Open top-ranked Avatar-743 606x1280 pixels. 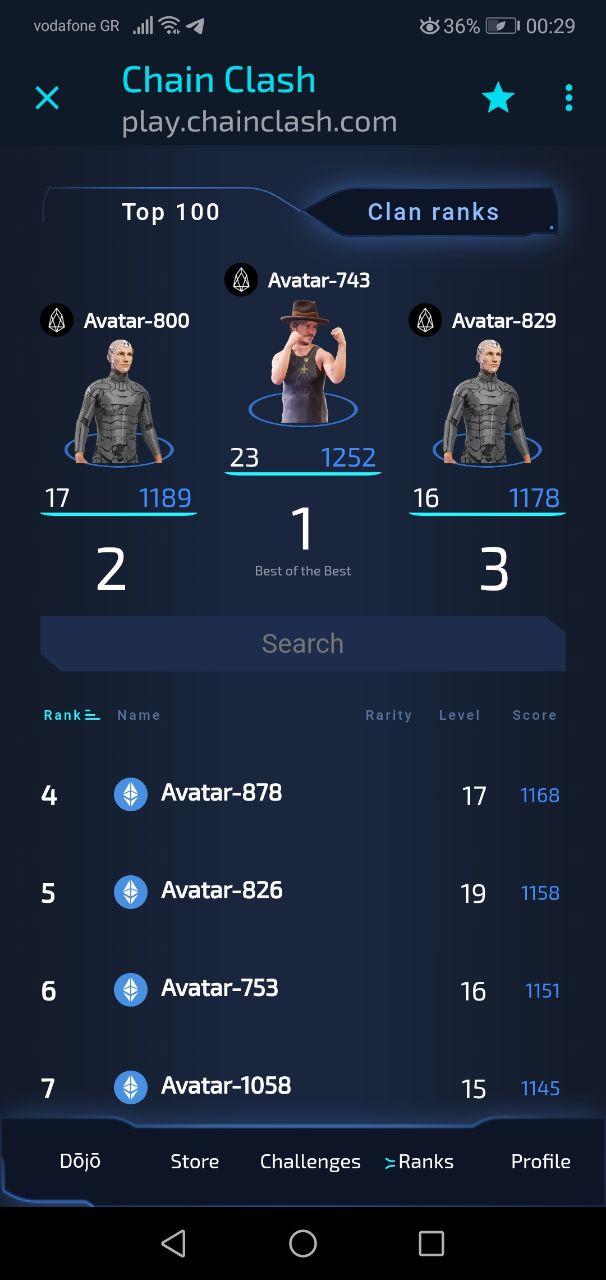pos(303,362)
